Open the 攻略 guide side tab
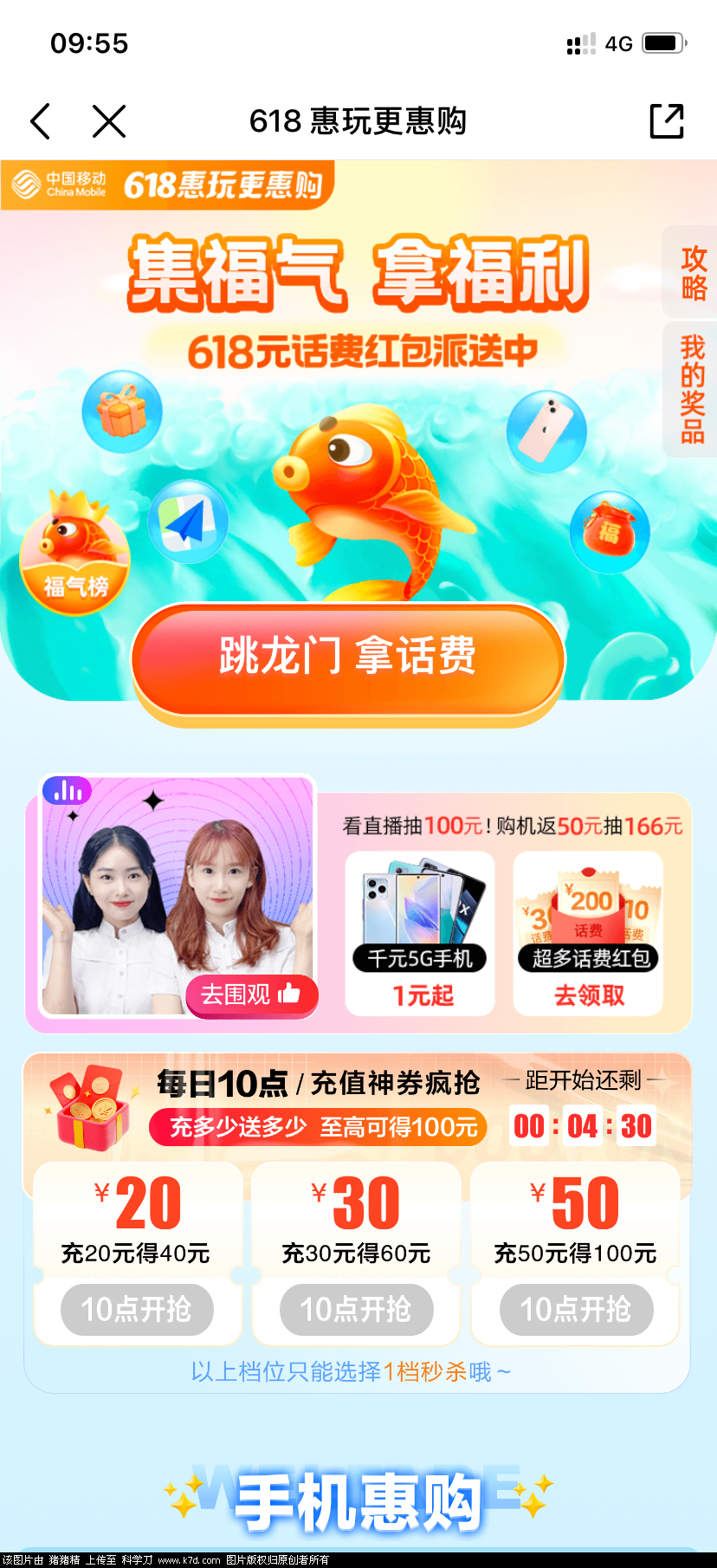Screen dimensions: 717x1568 click(693, 272)
